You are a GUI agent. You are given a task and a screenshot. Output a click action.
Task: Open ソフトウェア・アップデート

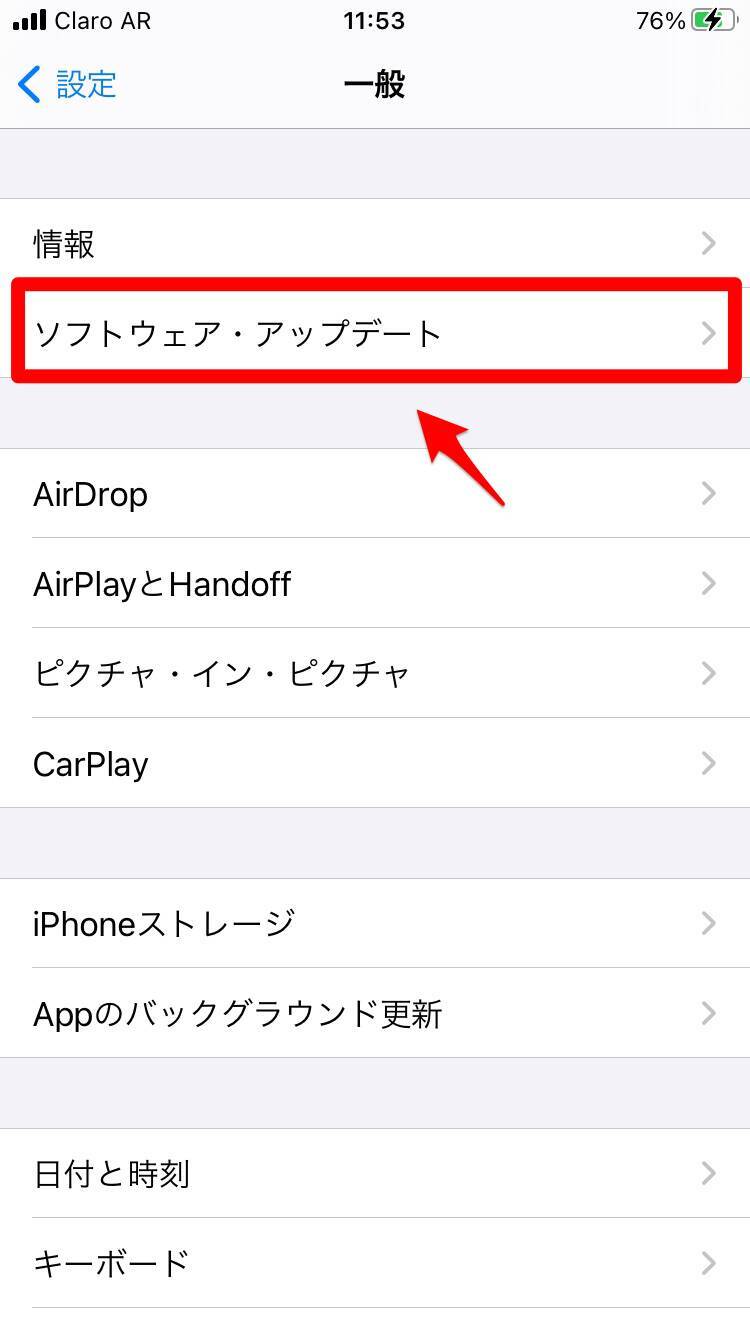click(x=375, y=333)
